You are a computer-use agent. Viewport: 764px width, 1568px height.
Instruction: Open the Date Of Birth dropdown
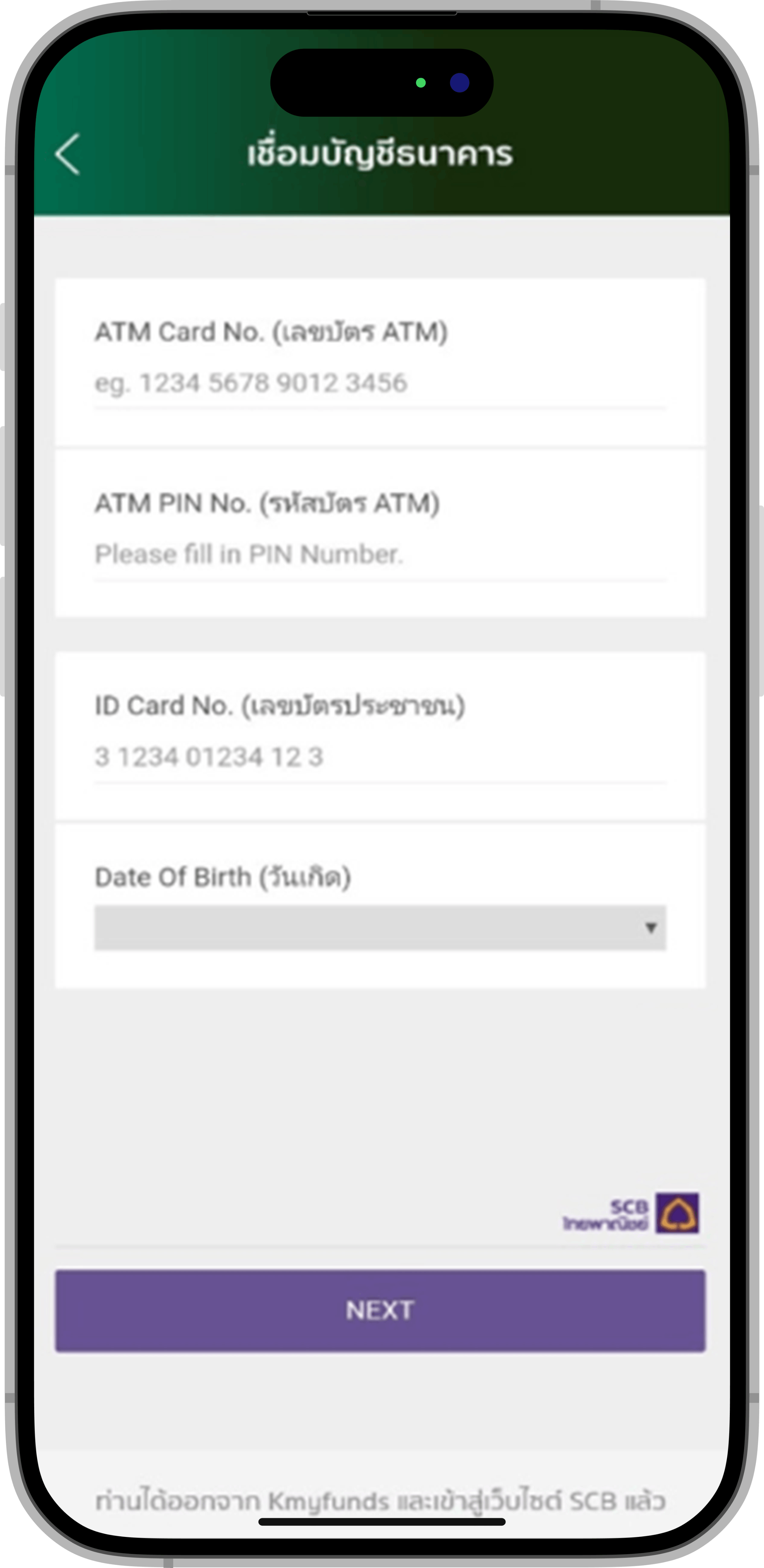[379, 928]
